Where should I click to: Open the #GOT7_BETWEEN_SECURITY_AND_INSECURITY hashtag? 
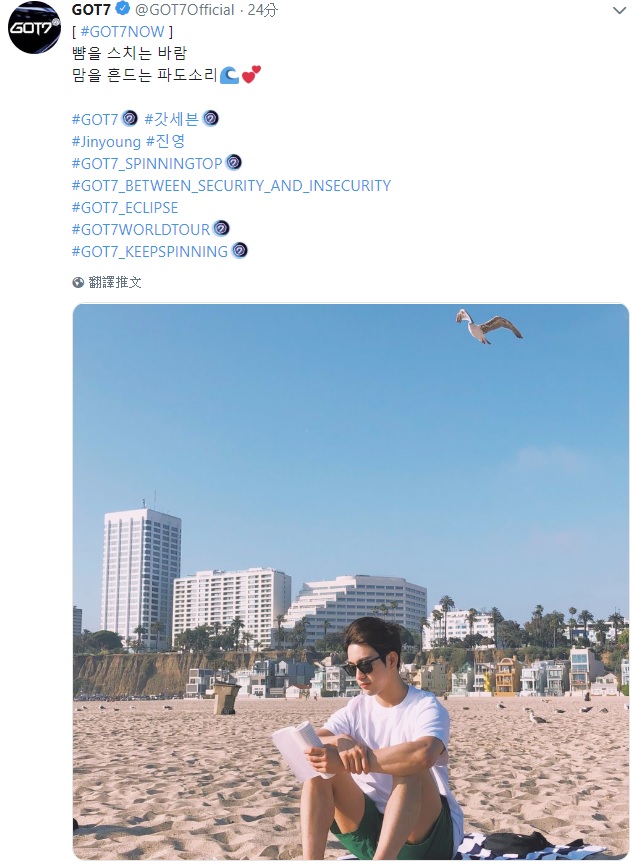coord(231,185)
